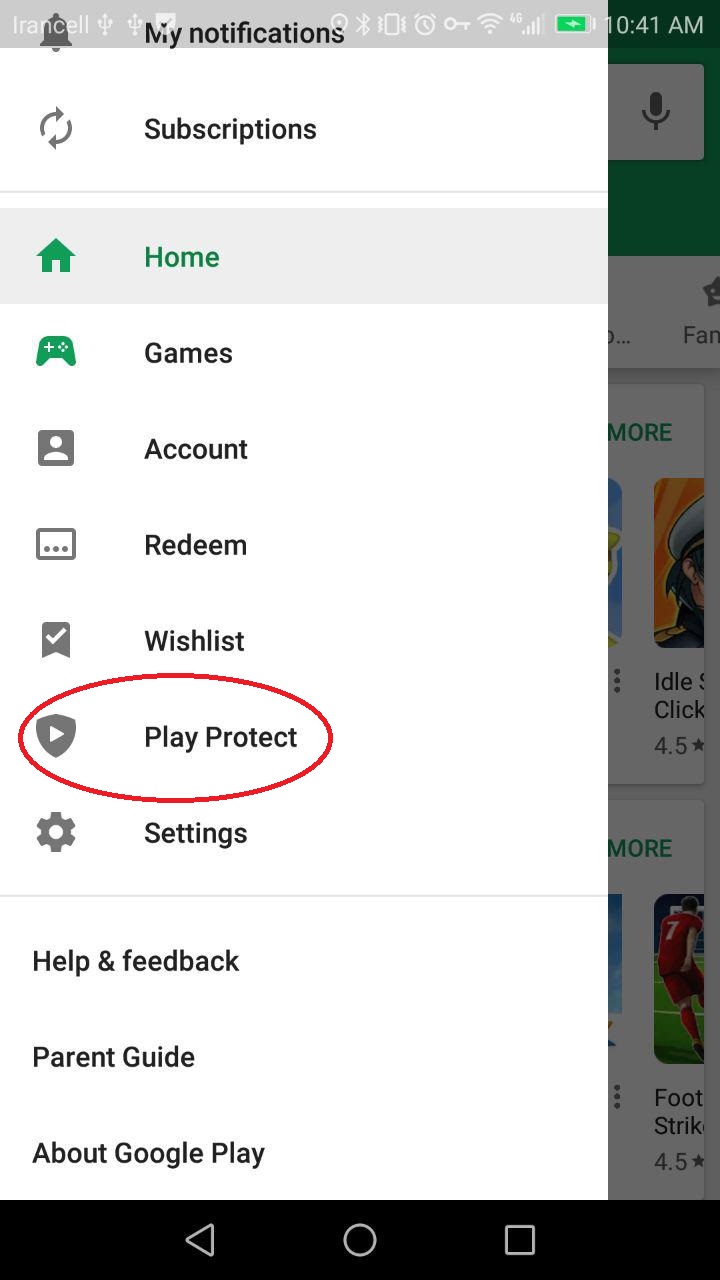The image size is (720, 1280).
Task: Tap the voice search microphone
Action: coord(656,110)
